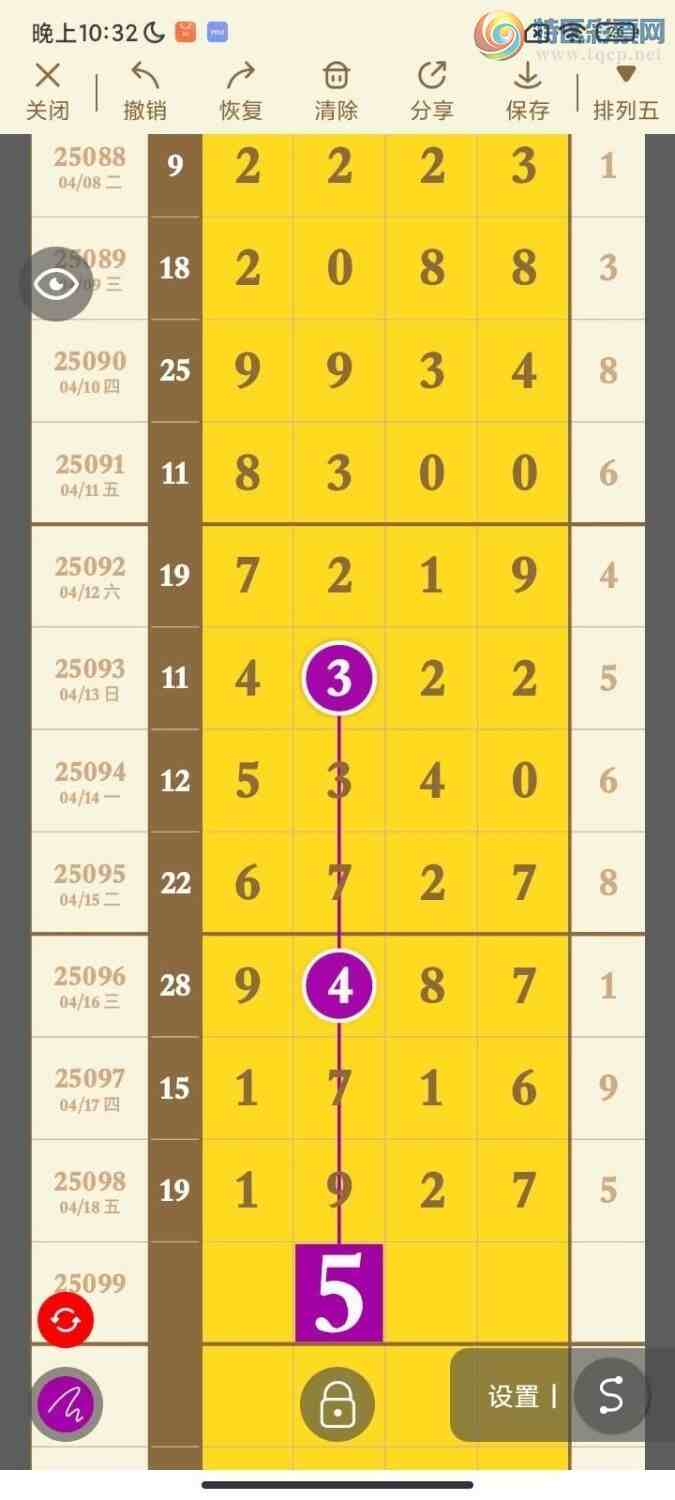Open the 排列五 lottery dropdown
This screenshot has width=675, height=1500.
point(625,90)
